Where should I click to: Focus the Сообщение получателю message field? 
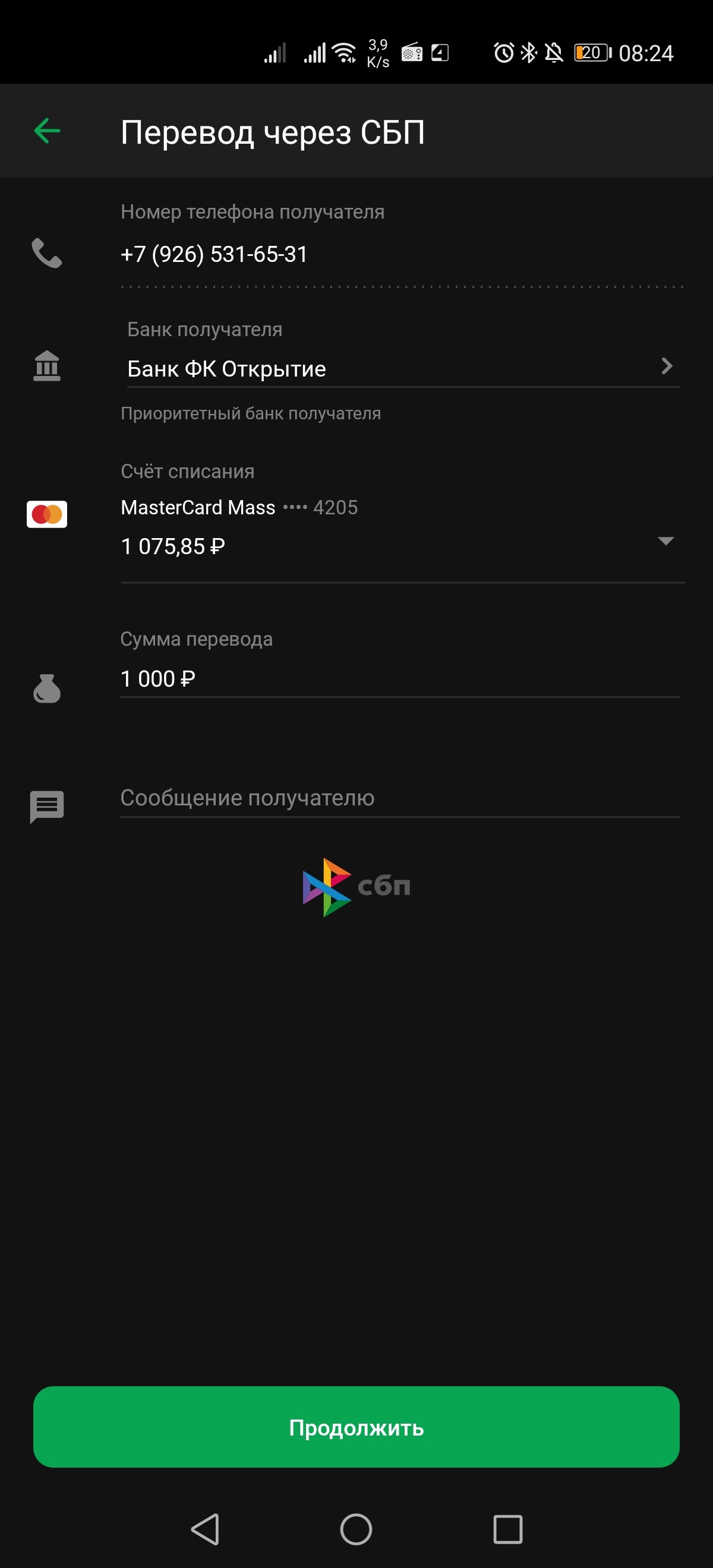[399, 798]
